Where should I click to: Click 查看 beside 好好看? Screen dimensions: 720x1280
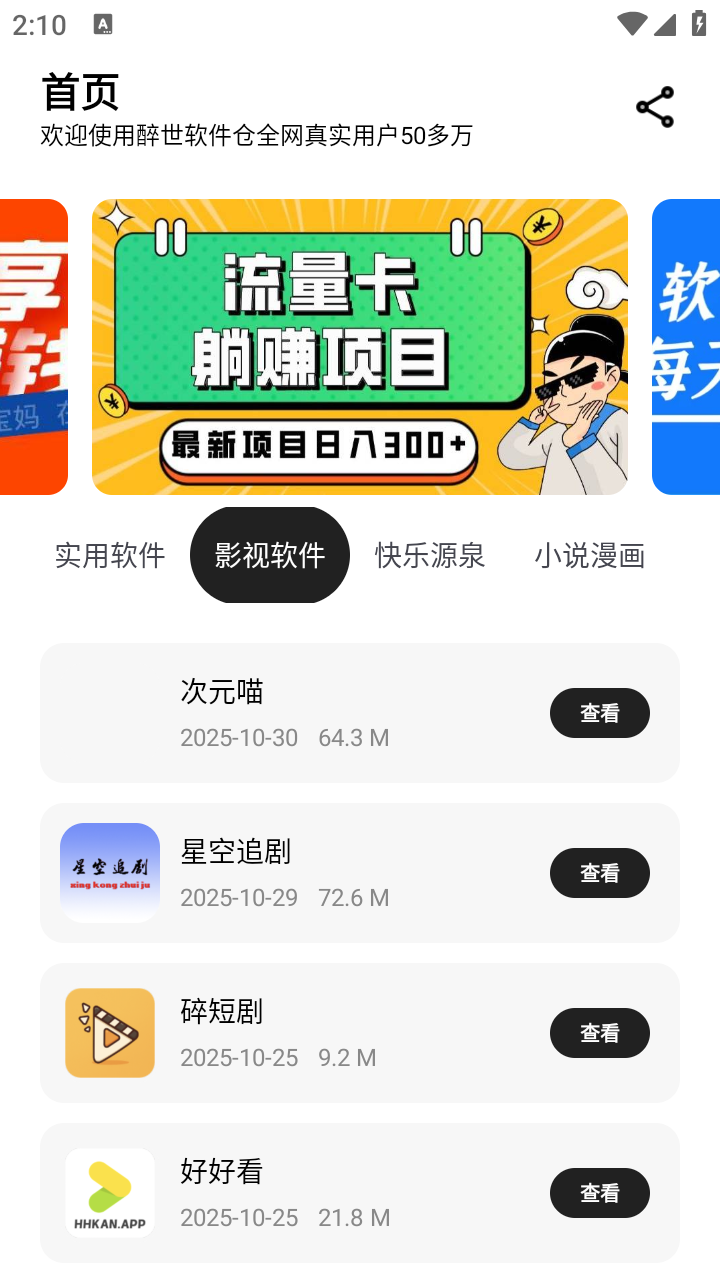(x=599, y=1192)
